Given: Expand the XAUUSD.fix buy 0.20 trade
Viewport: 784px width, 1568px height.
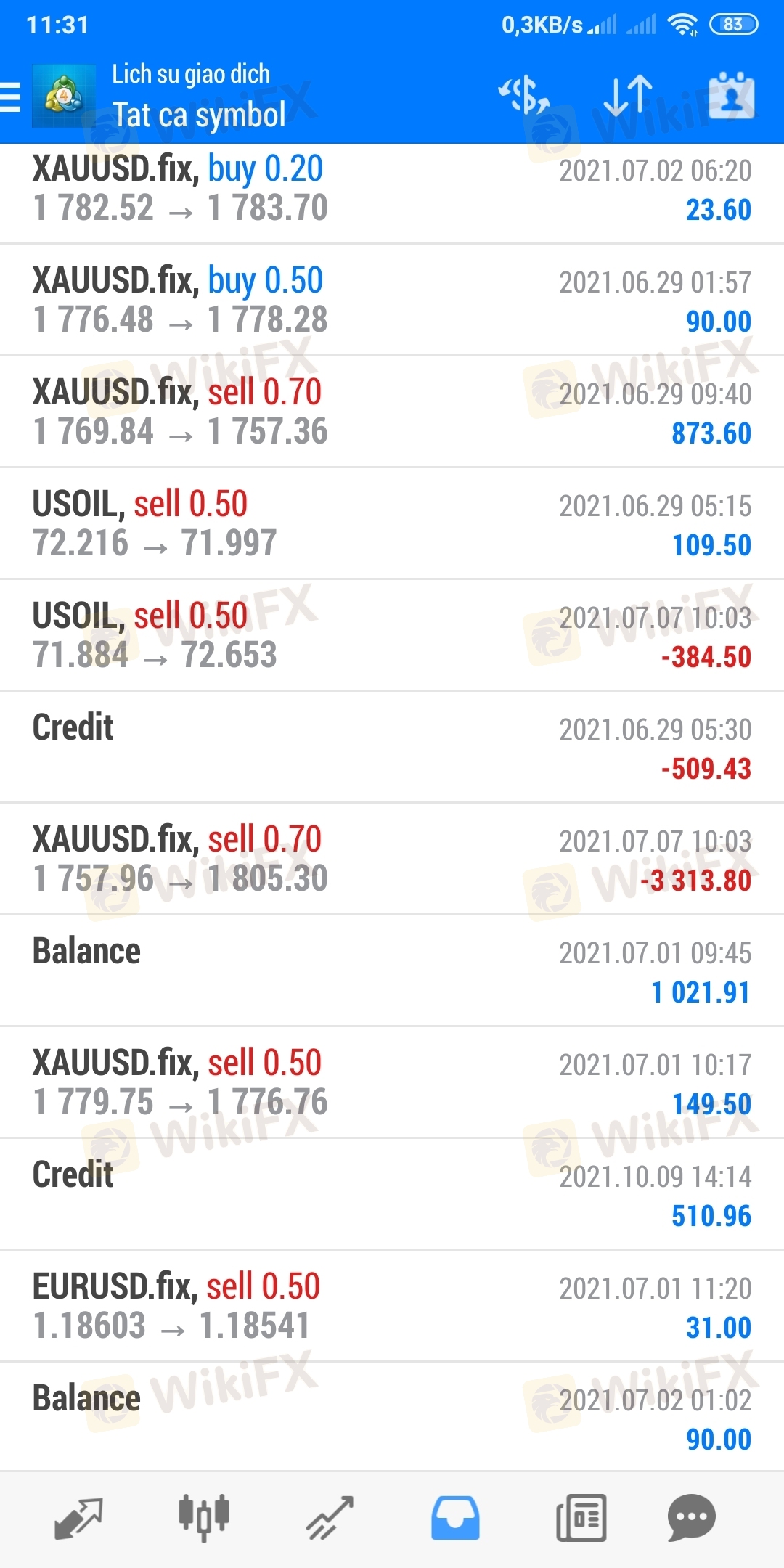Looking at the screenshot, I should coord(392,189).
